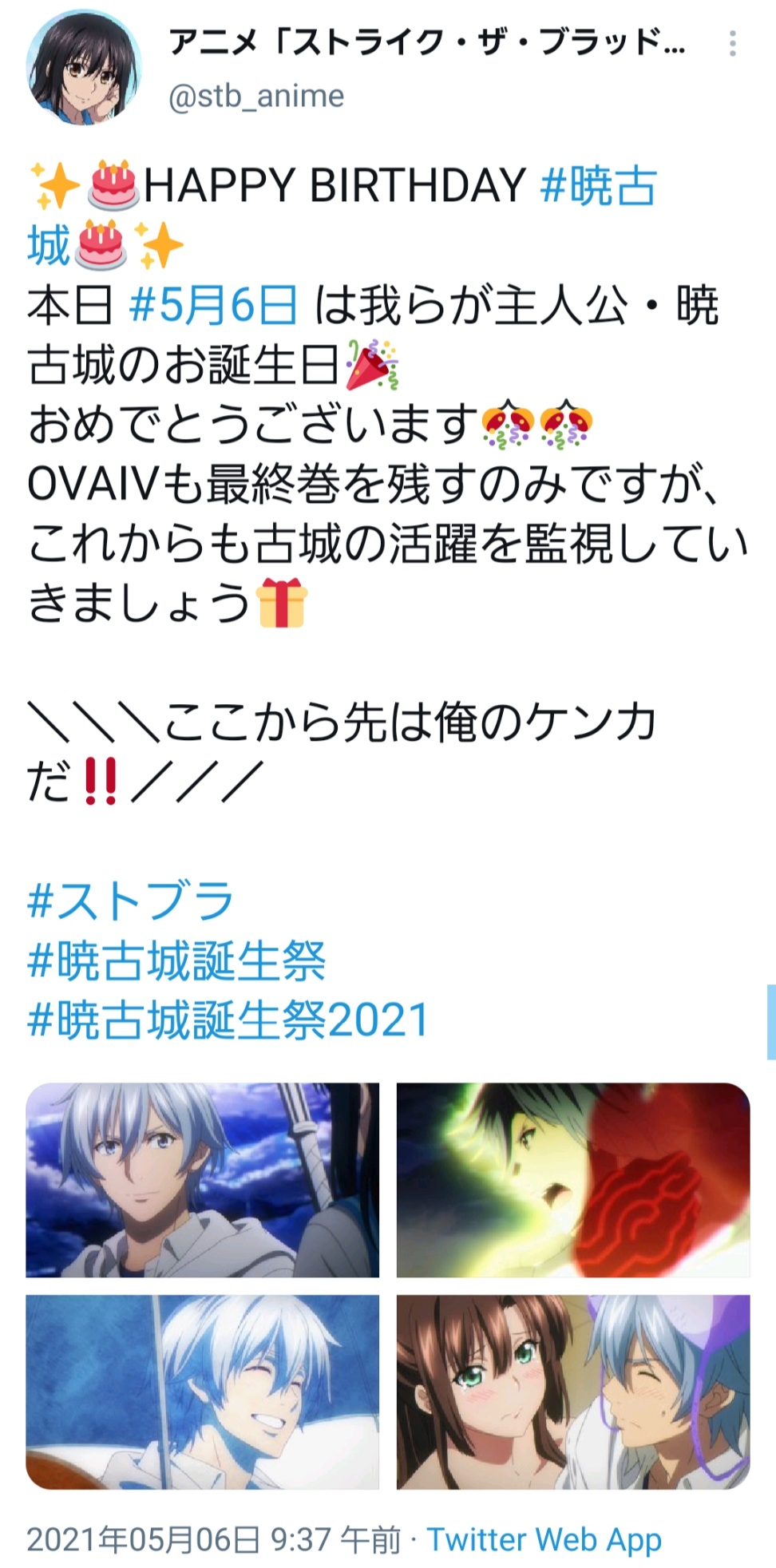Image resolution: width=776 pixels, height=1568 pixels.
Task: Open the #暁古城誕生祭 hashtag
Action: coord(176,960)
